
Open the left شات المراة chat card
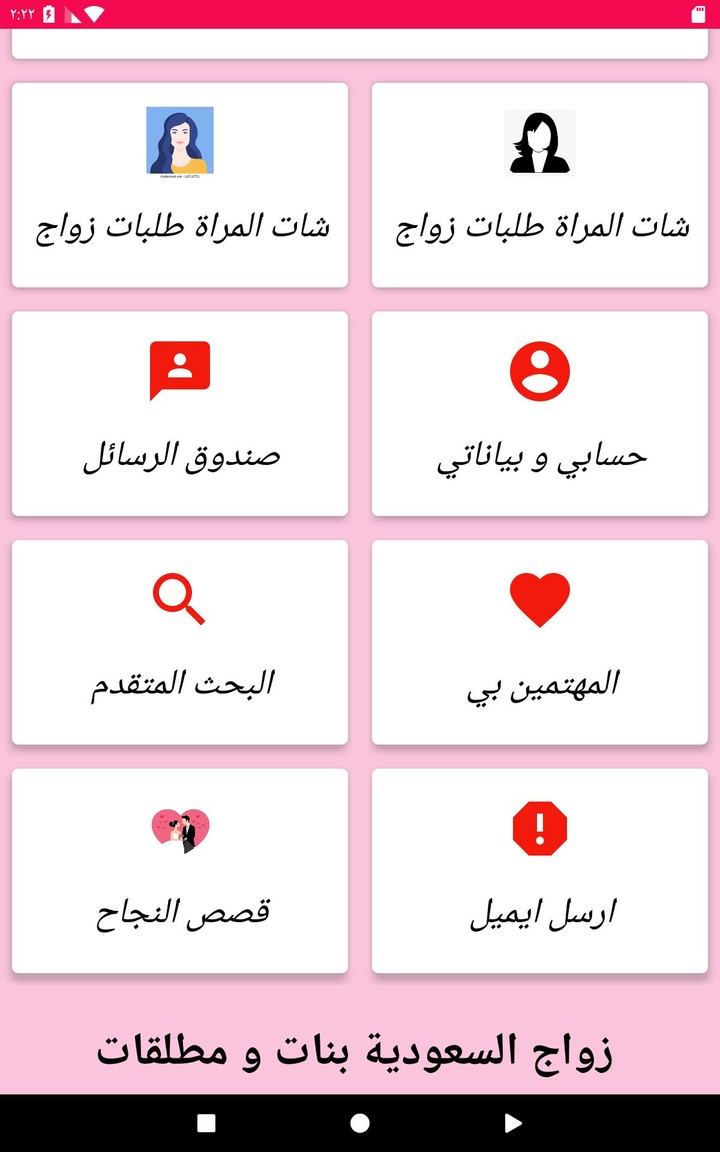[x=180, y=184]
